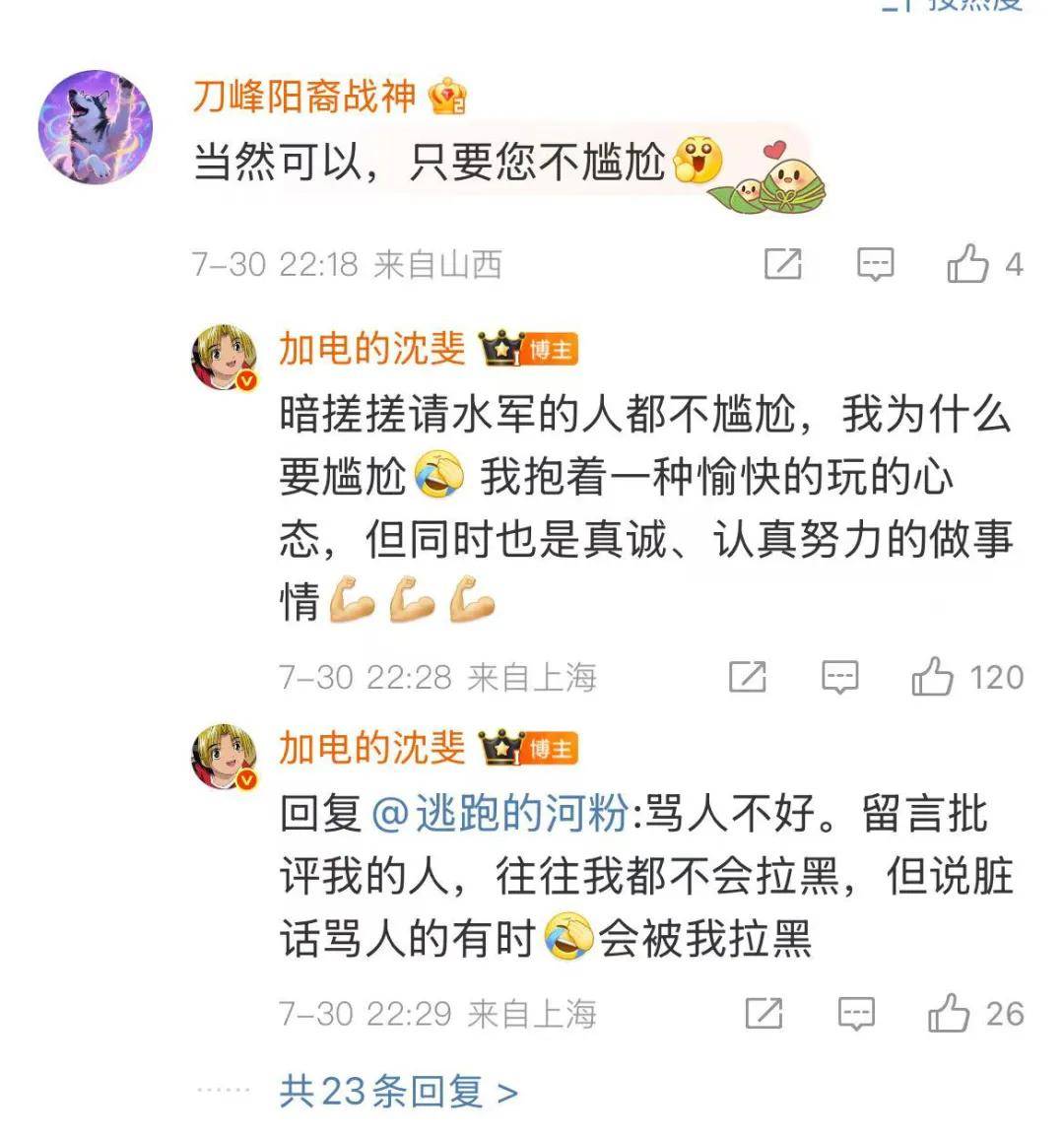
Task: Reply to 刀峰阳裔战神's comment
Action: tap(875, 264)
